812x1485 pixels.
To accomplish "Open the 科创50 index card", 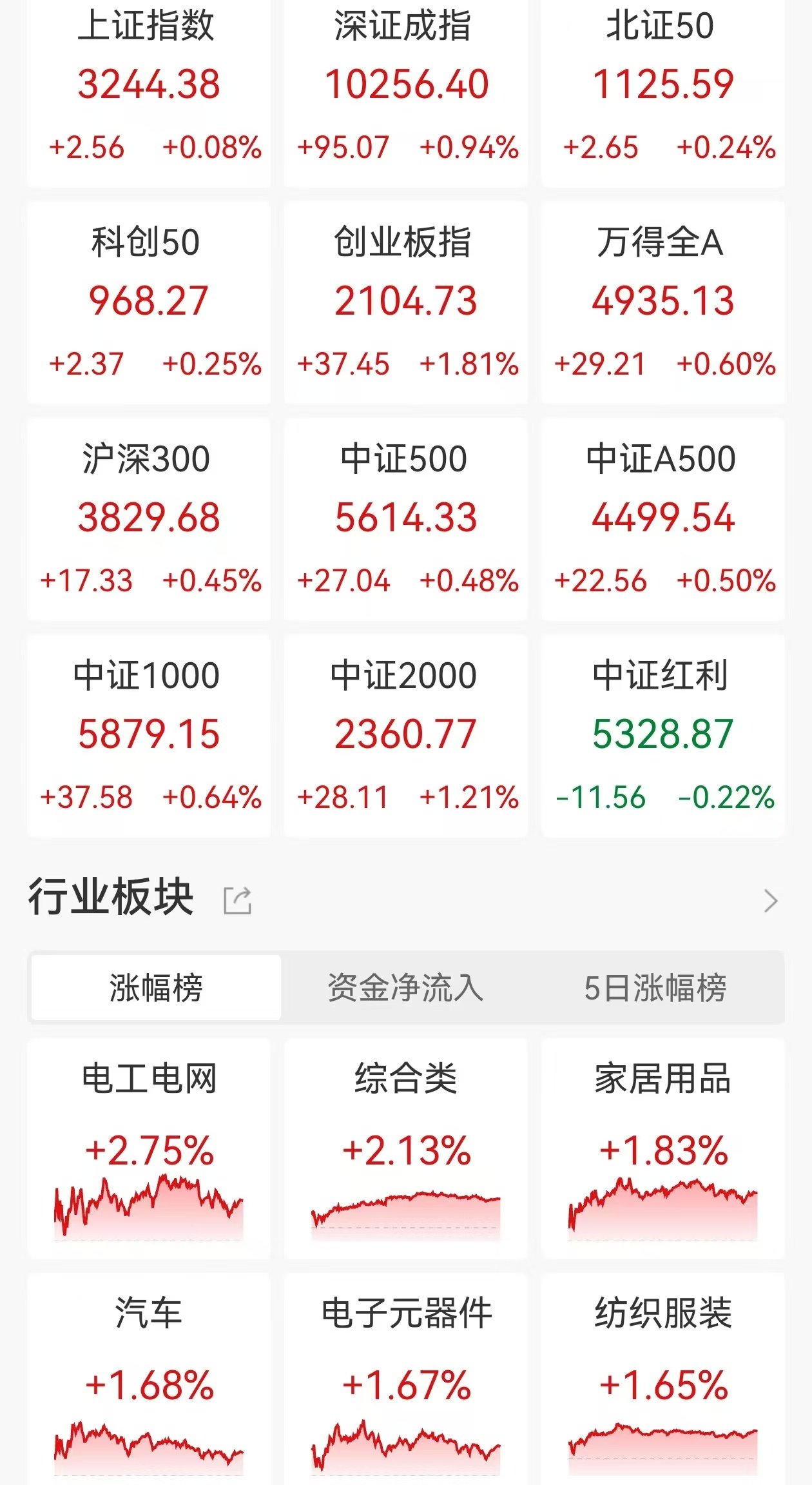I will point(149,303).
